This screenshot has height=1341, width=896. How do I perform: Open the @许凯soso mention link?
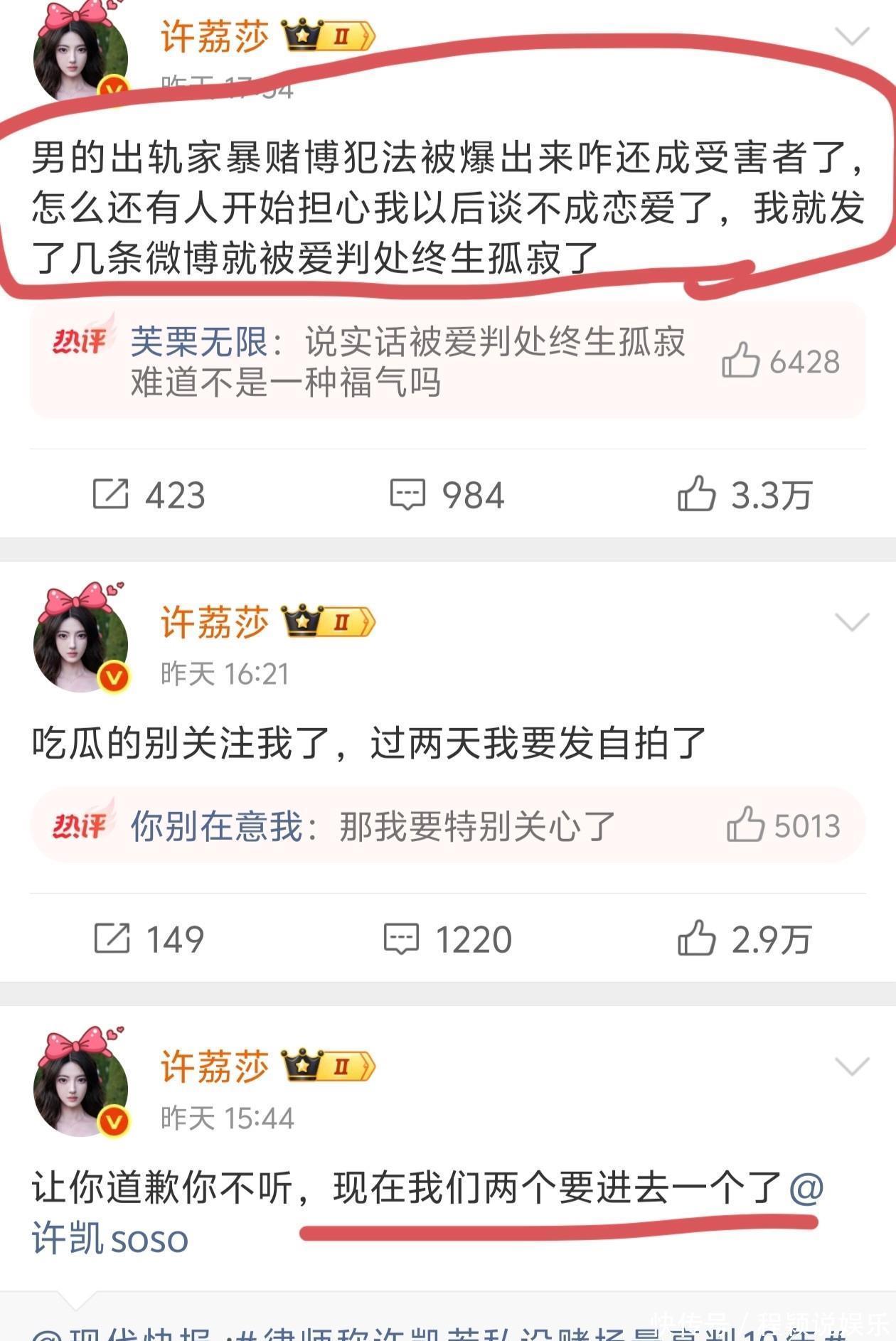point(110,1238)
